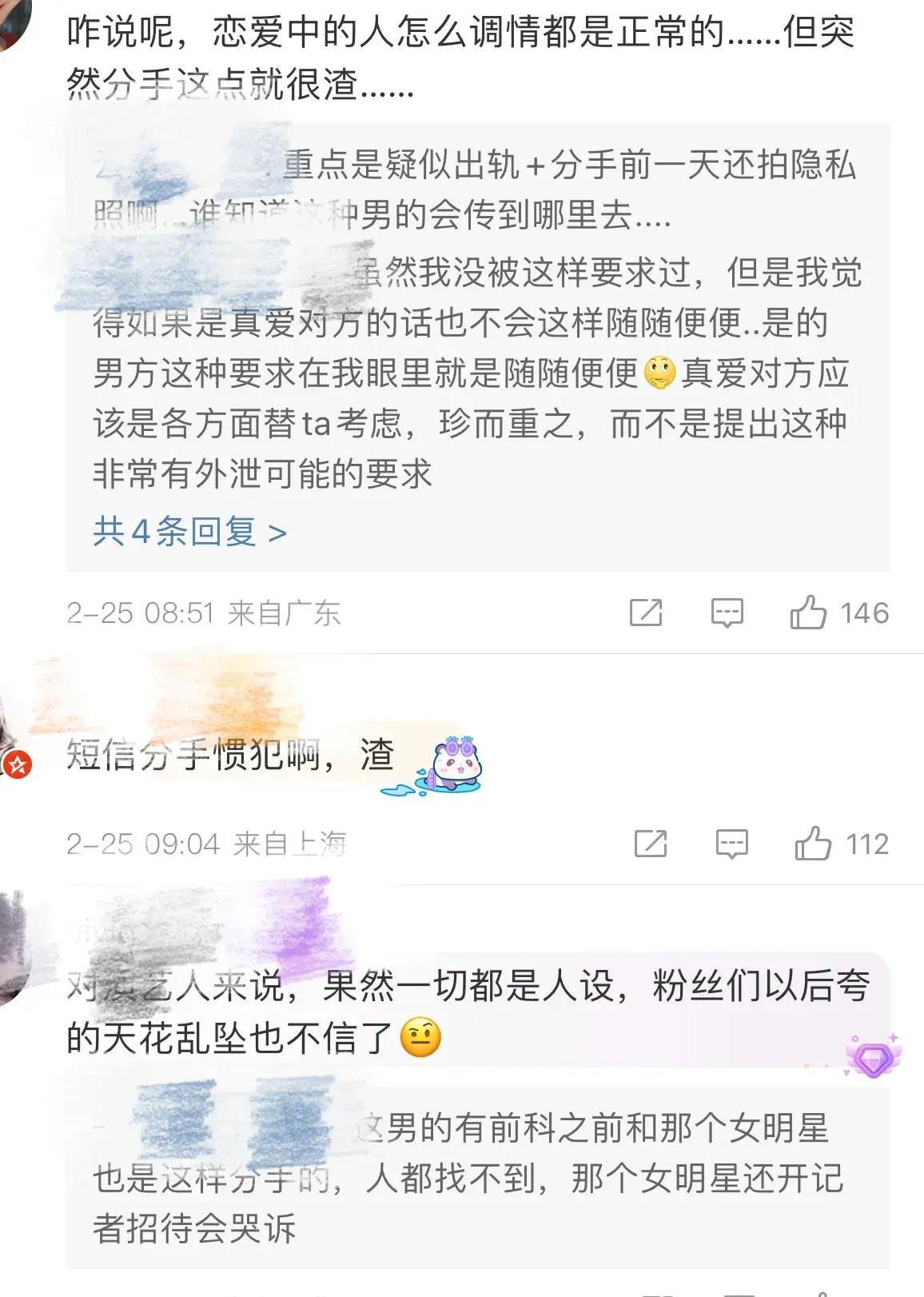Reply to the 2-25 08:51 comment
924x1297 pixels.
click(x=727, y=613)
